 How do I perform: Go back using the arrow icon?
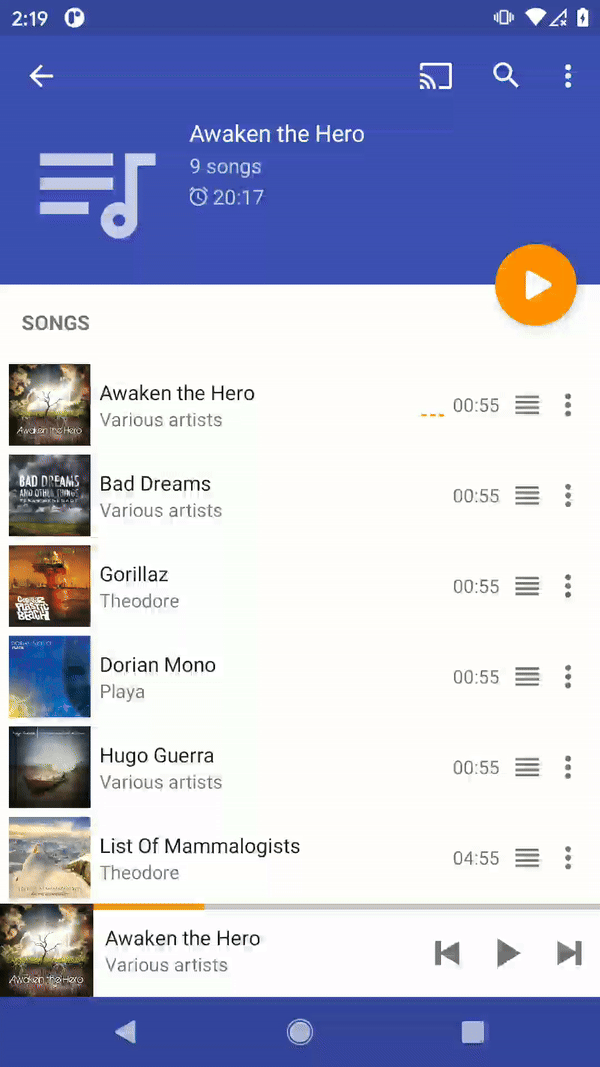click(x=41, y=76)
